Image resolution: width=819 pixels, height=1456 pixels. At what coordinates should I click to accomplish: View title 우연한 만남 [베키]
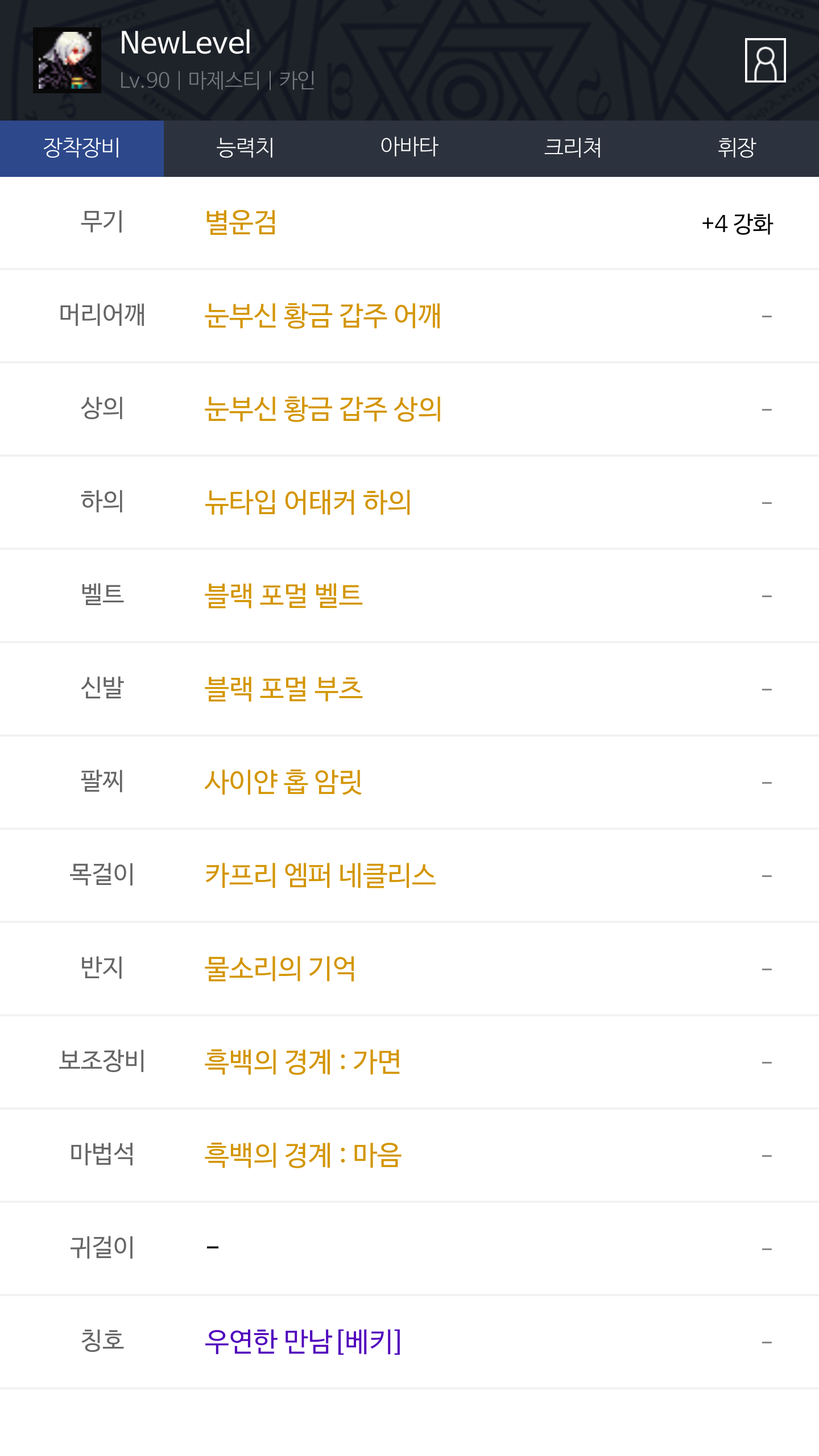(303, 1342)
